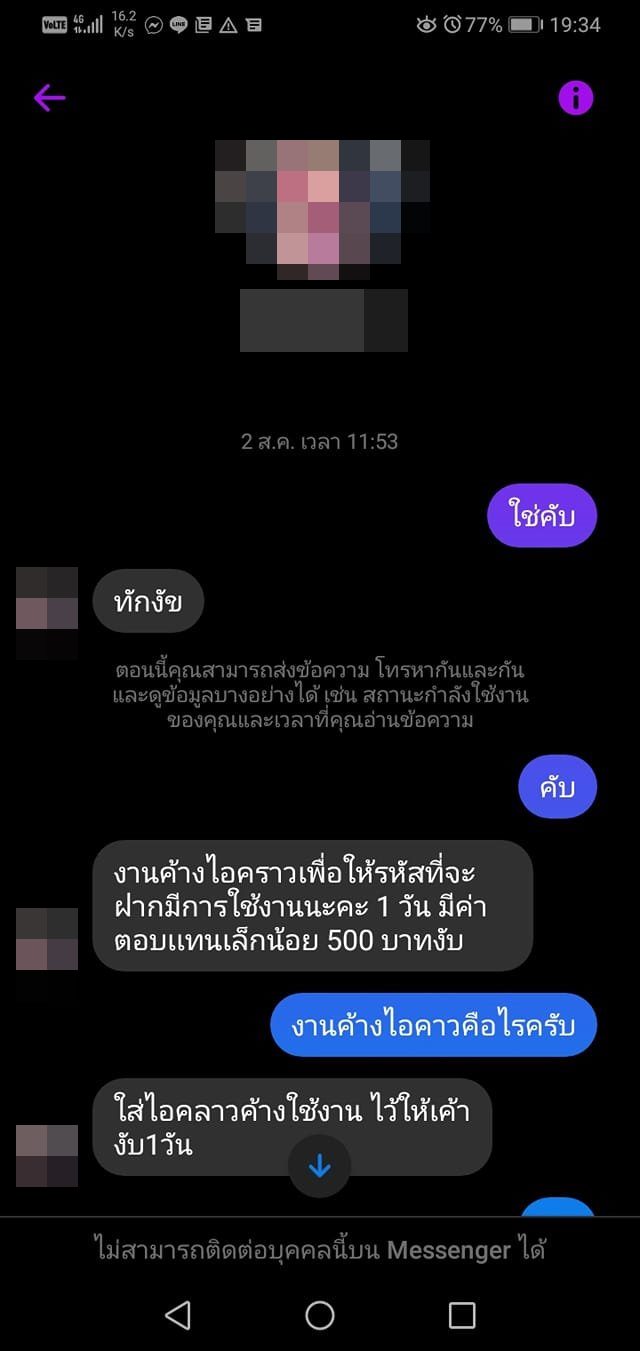Tap the system back triangle button
Image resolution: width=640 pixels, height=1351 pixels.
click(x=178, y=1315)
